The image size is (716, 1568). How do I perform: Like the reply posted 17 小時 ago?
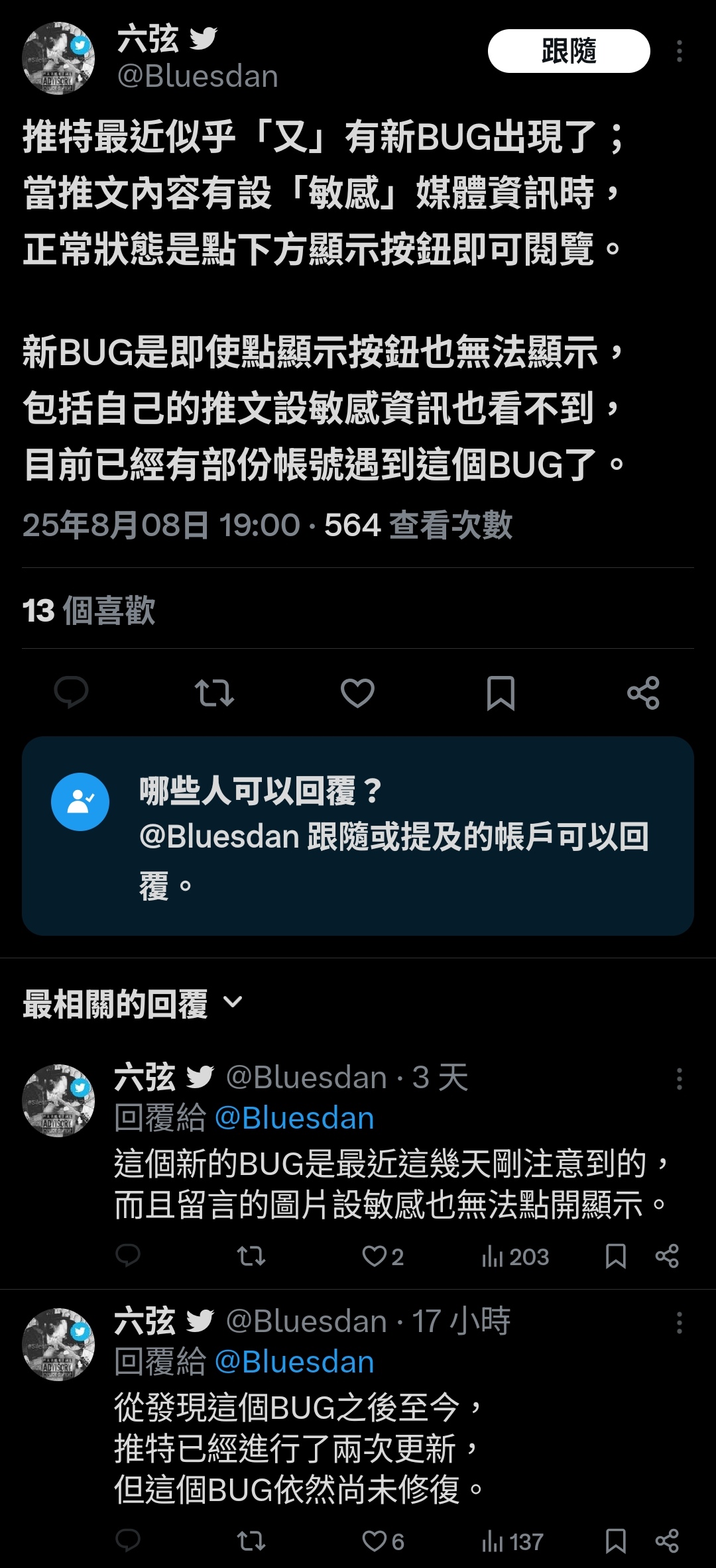point(383,1541)
